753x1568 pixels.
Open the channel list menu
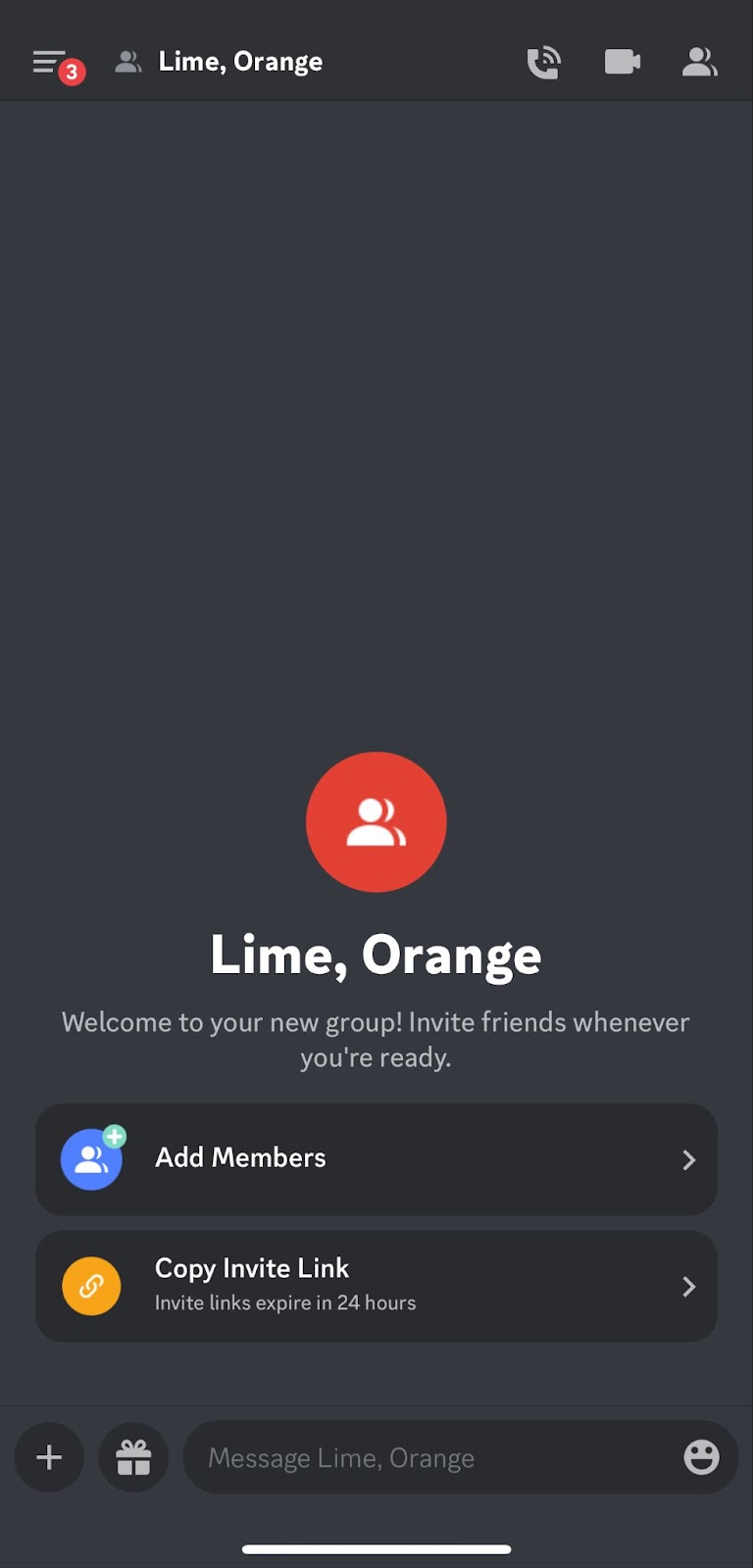50,63
